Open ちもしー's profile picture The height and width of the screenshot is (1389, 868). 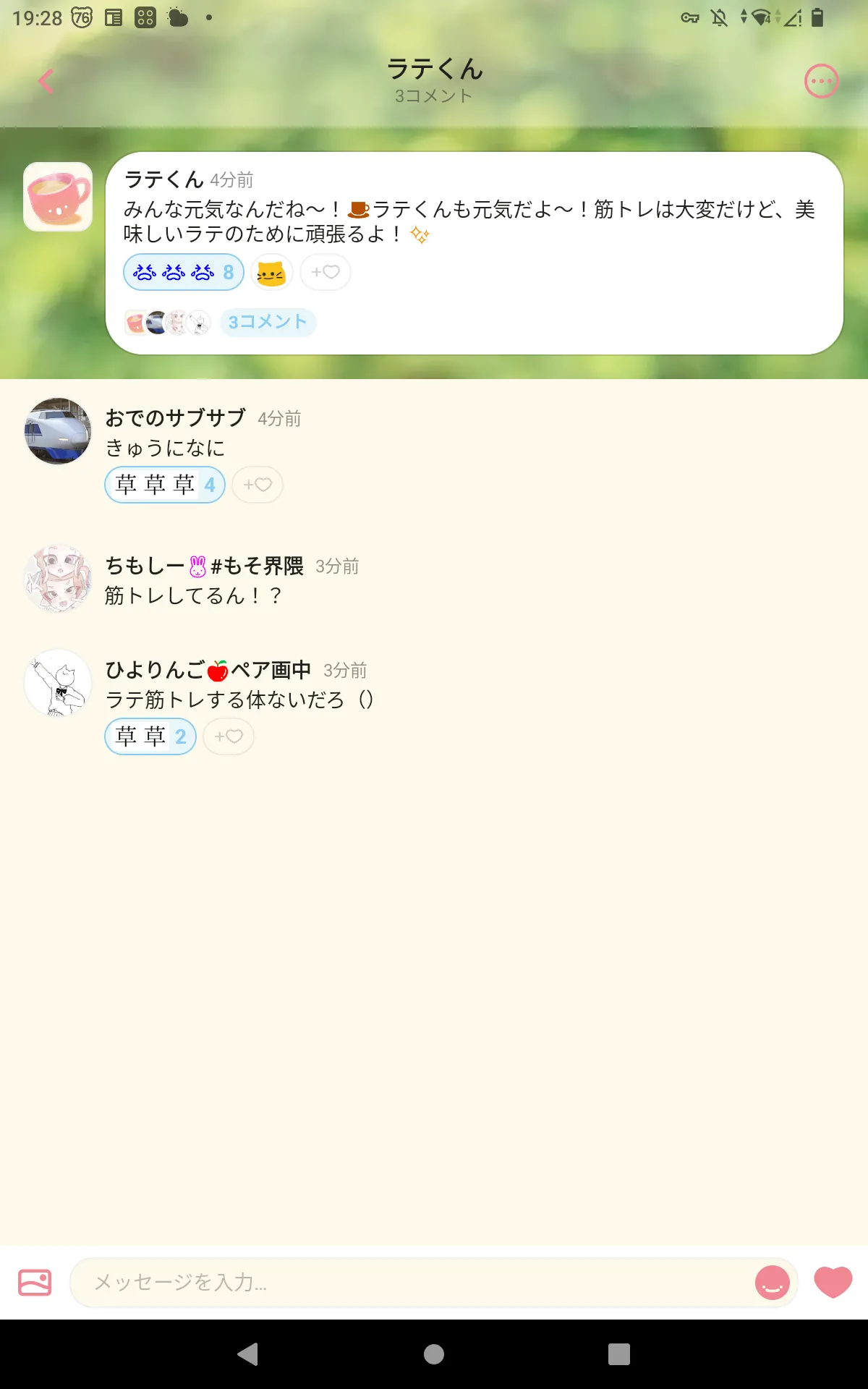pos(58,579)
